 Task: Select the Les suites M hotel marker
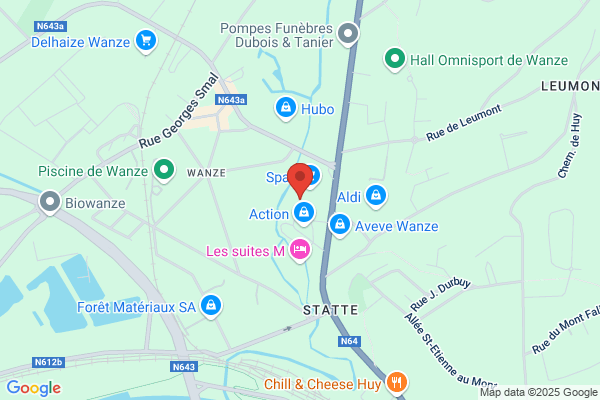coord(300,250)
